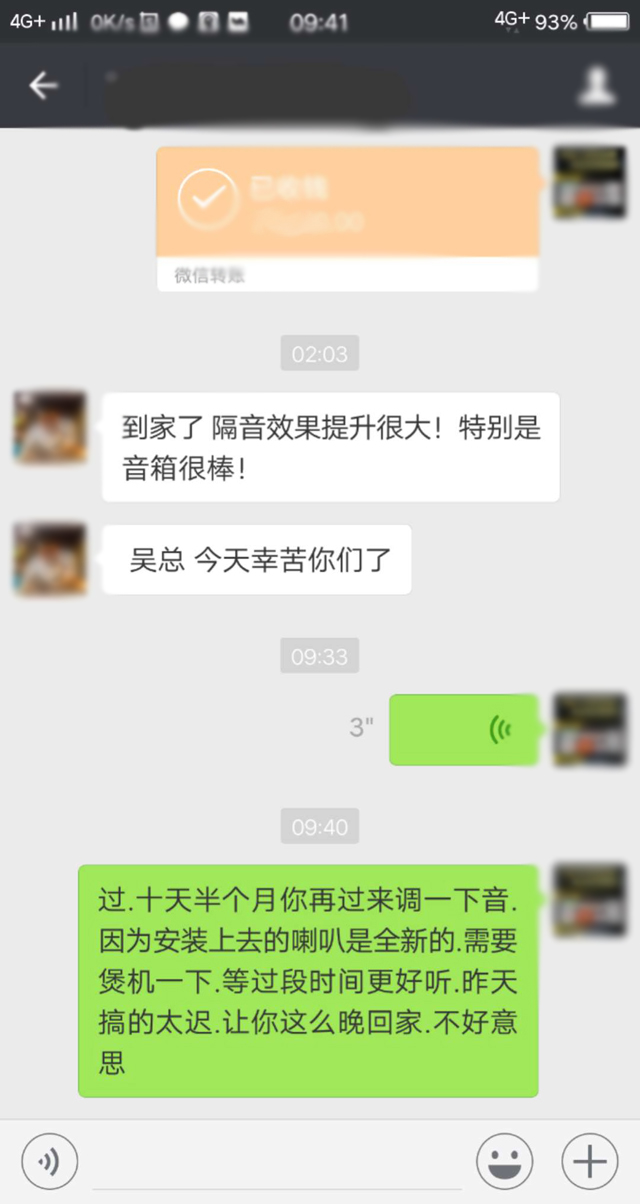Screen dimensions: 640x1204
Task: Switch to voice input mode
Action: (49, 1161)
